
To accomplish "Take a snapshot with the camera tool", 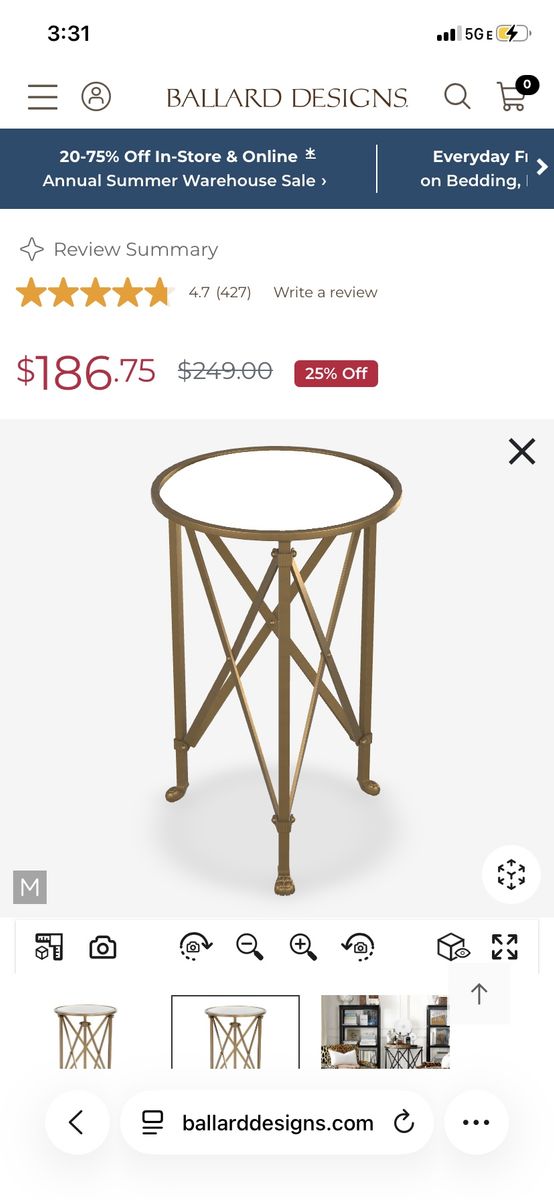I will click(x=103, y=947).
